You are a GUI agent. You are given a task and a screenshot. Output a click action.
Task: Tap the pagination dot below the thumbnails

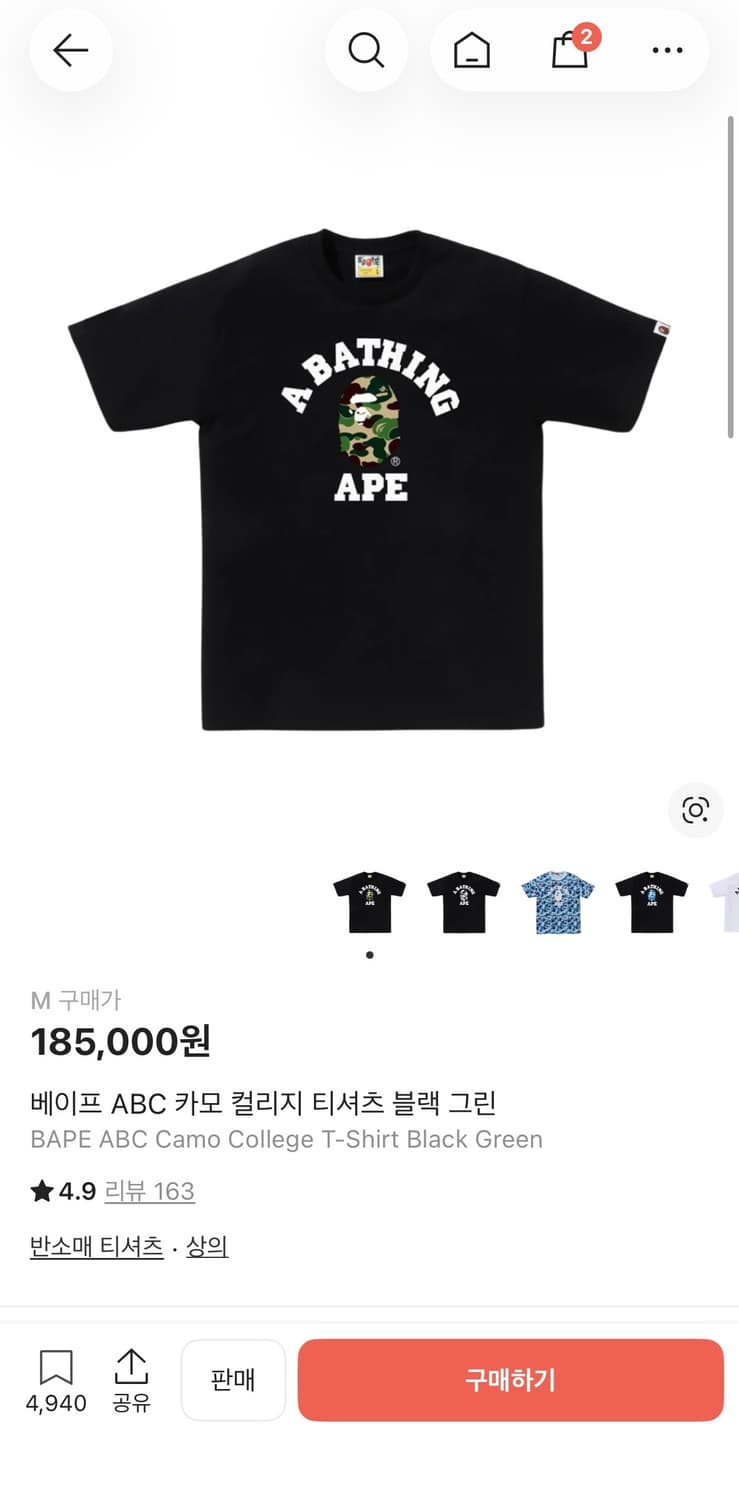click(369, 954)
